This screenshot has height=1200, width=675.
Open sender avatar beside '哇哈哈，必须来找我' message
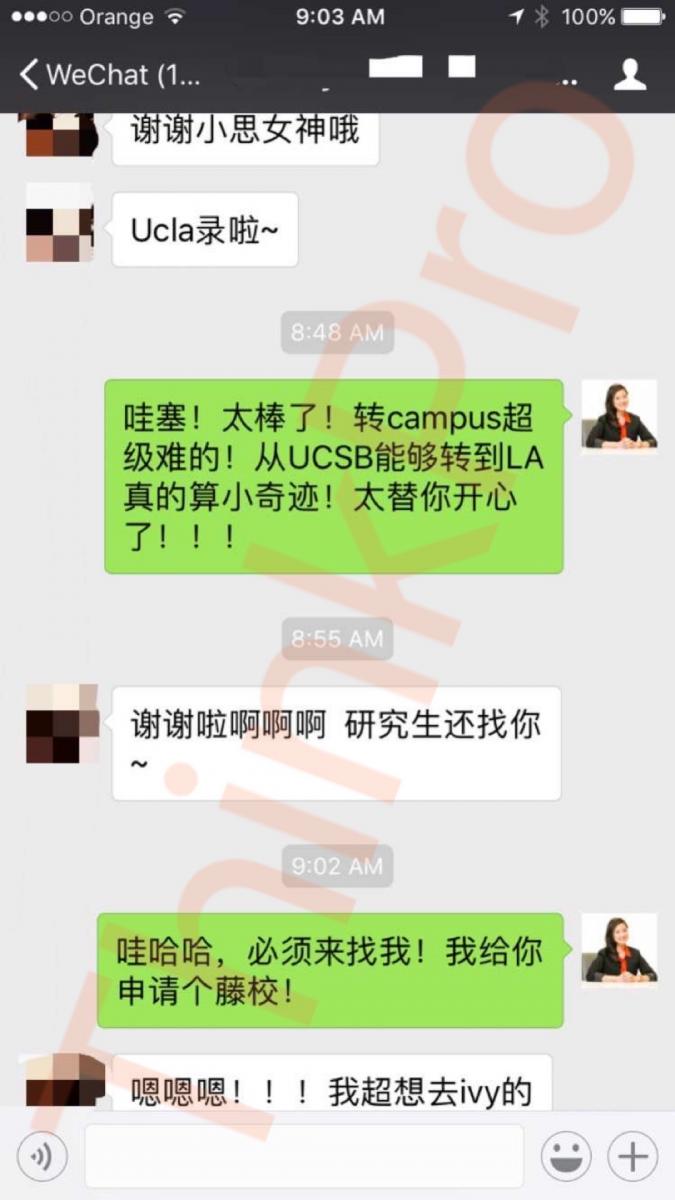coord(619,949)
